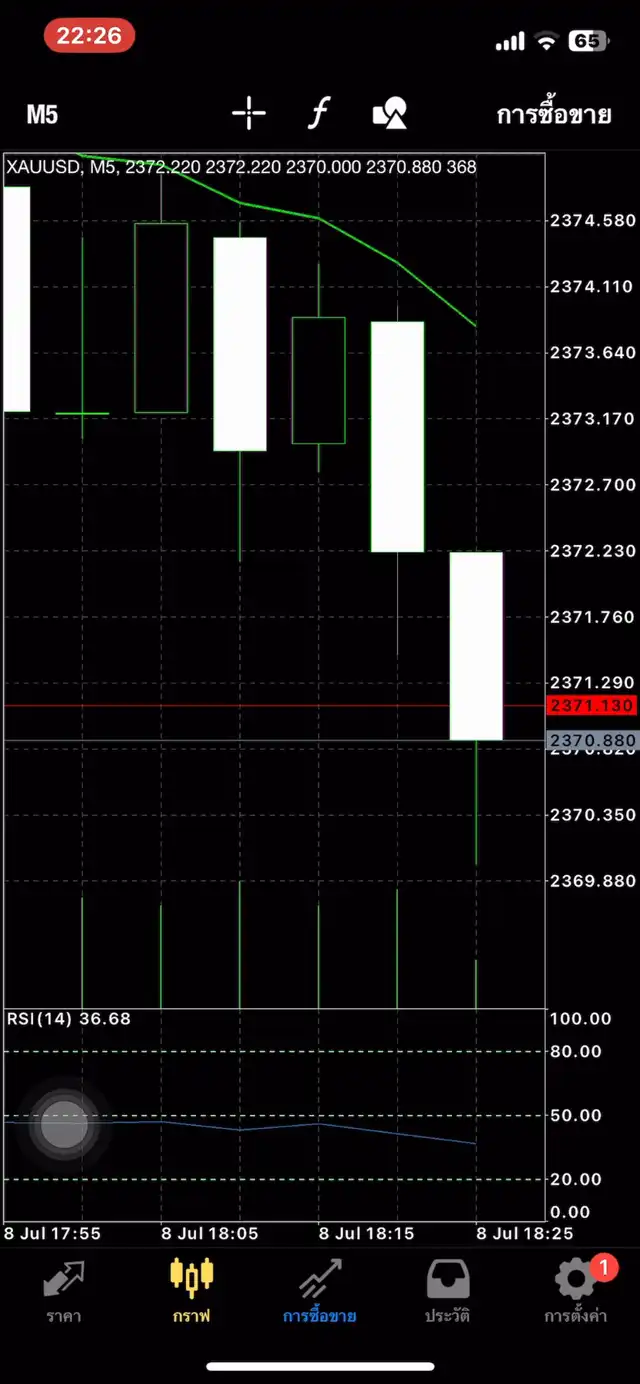Tap the top trading button (การซื้อขาย)
Viewport: 640px width, 1384px height.
(554, 115)
